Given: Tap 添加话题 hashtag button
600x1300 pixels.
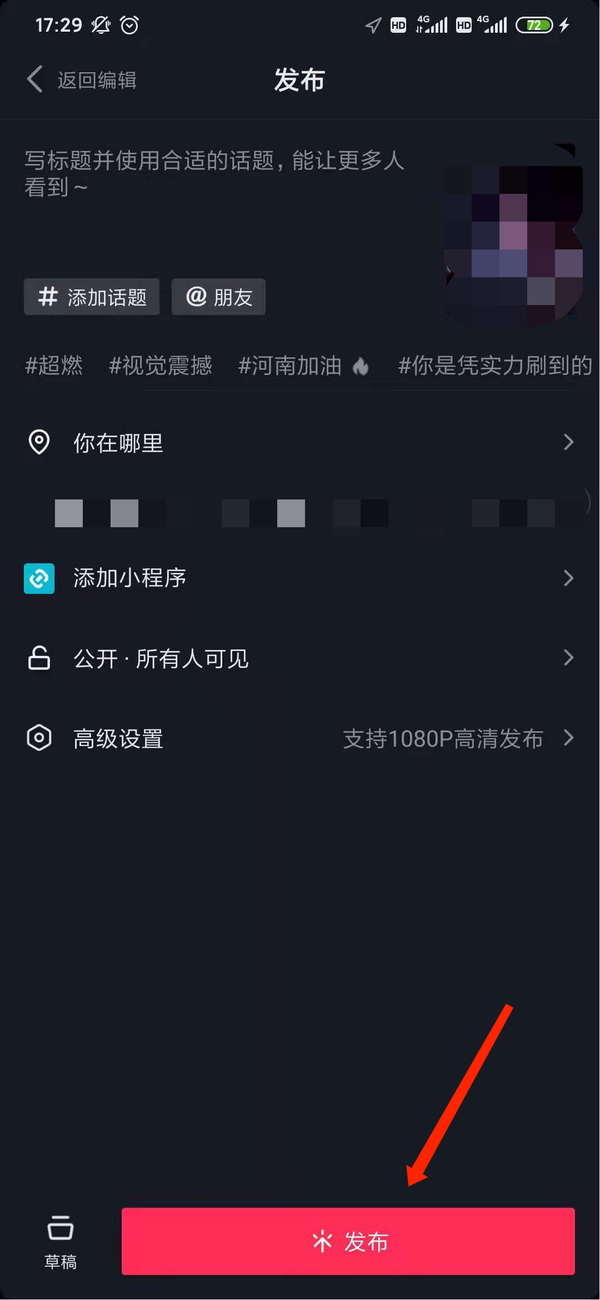Looking at the screenshot, I should (x=92, y=297).
